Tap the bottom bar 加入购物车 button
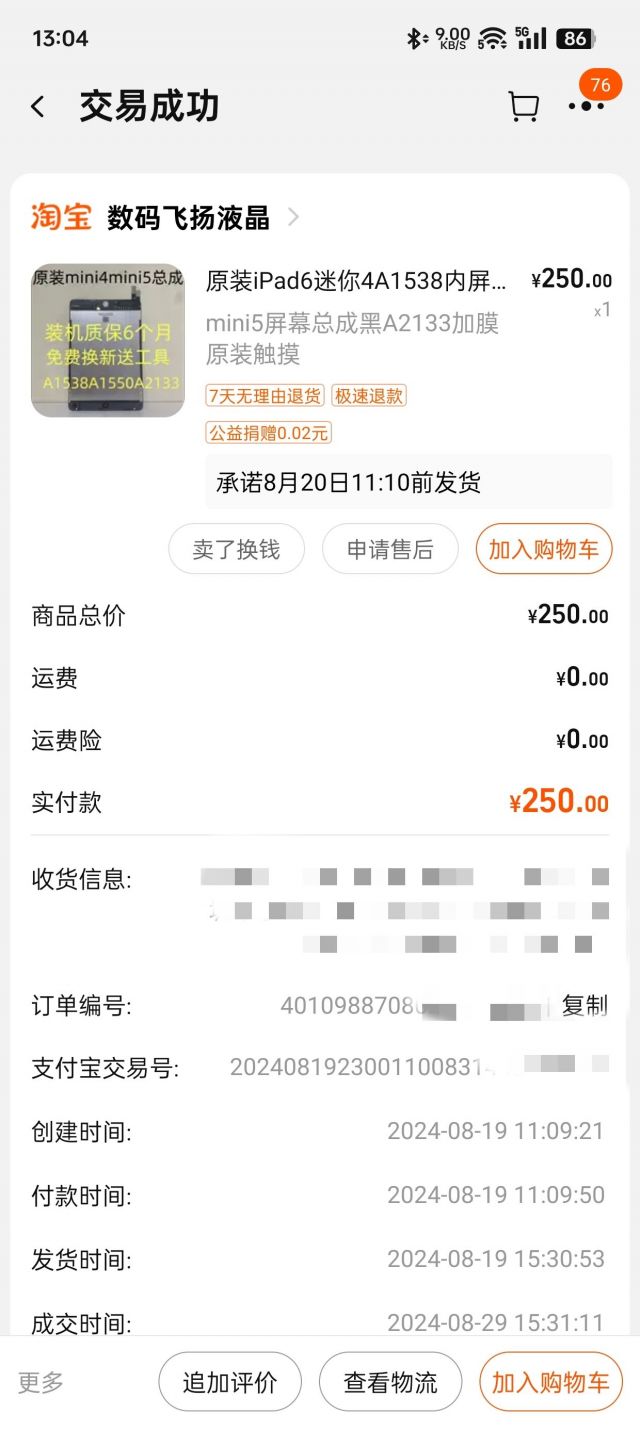The height and width of the screenshot is (1430, 640). click(x=550, y=1382)
